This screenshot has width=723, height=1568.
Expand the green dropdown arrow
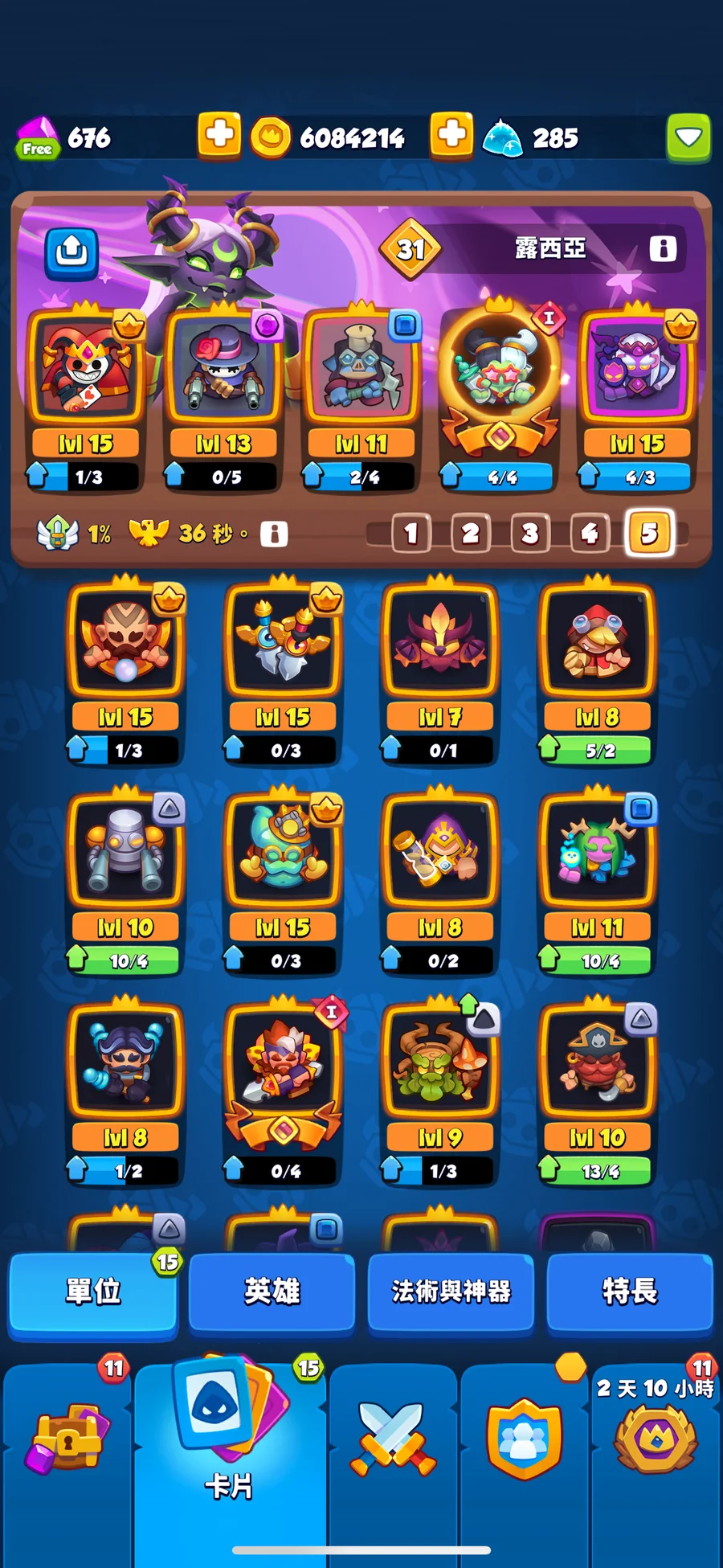pos(688,137)
